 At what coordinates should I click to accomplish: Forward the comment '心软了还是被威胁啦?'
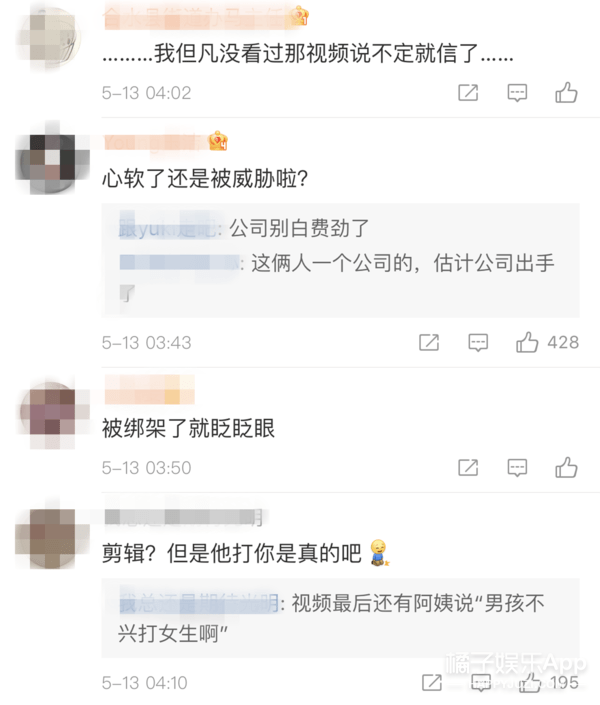429,342
